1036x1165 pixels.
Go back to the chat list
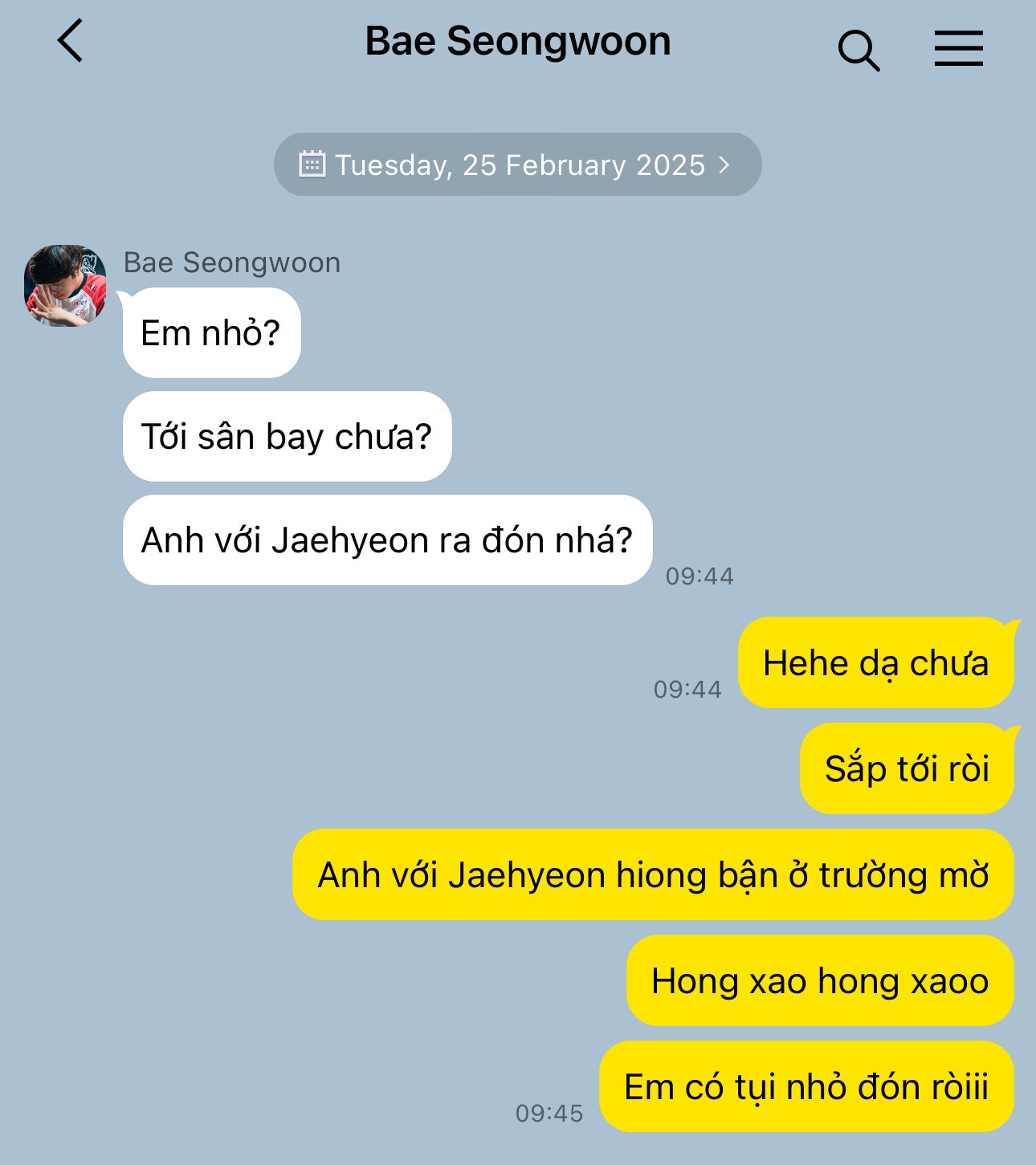71,41
